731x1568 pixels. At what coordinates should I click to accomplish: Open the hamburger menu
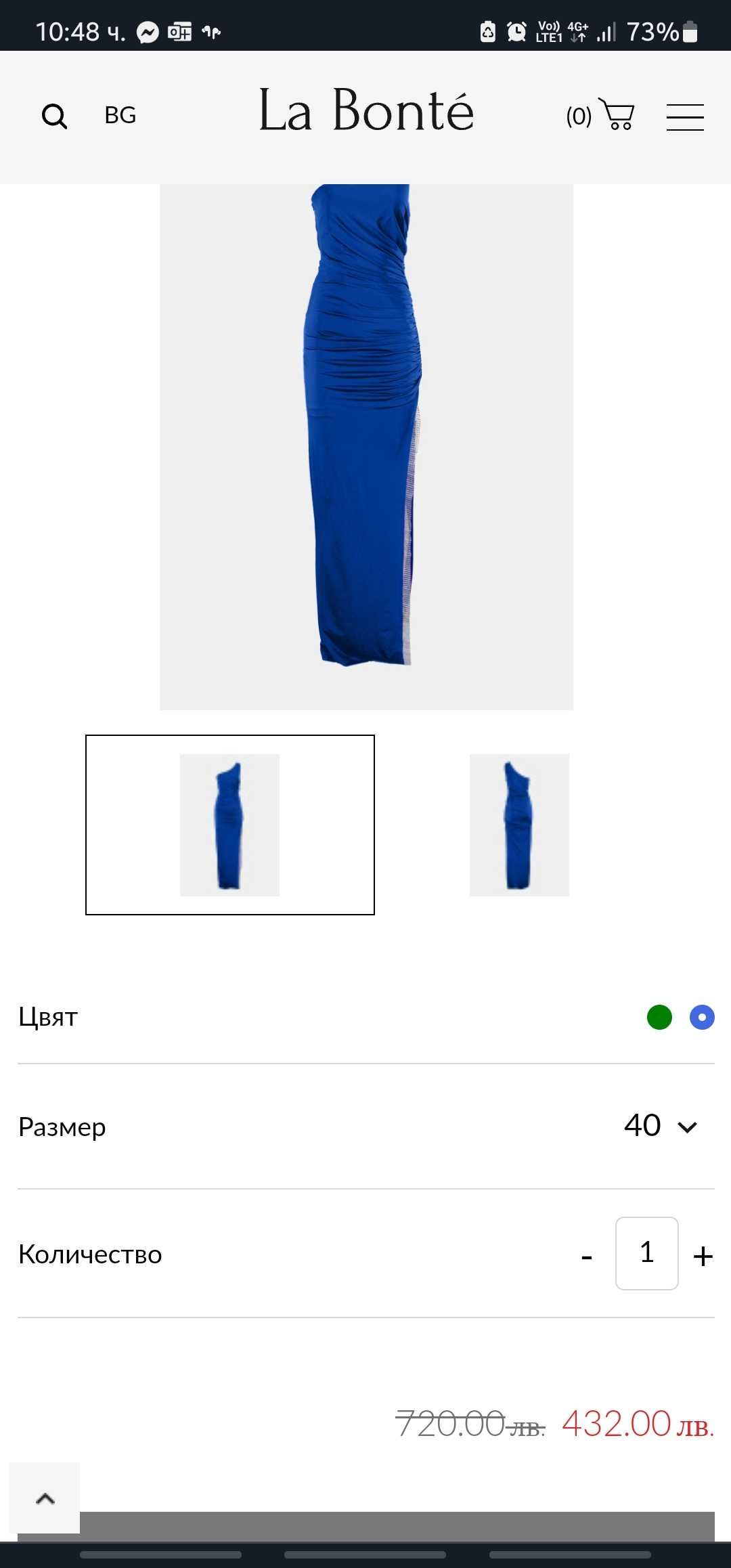[x=685, y=117]
